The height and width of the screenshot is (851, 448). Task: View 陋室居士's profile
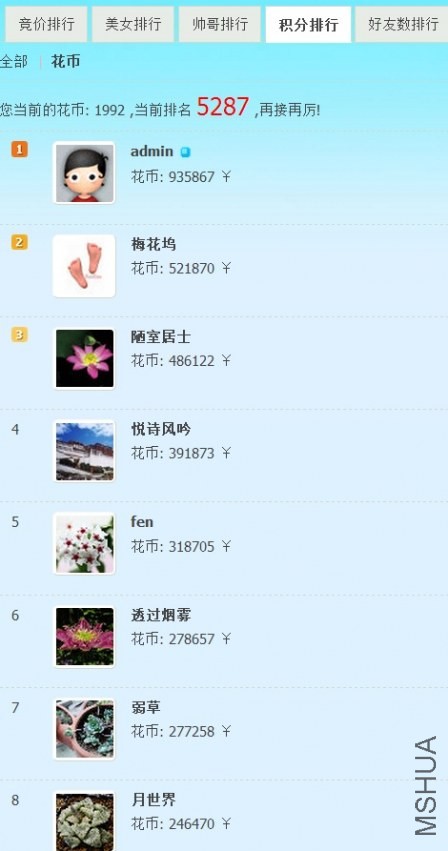pyautogui.click(x=161, y=336)
